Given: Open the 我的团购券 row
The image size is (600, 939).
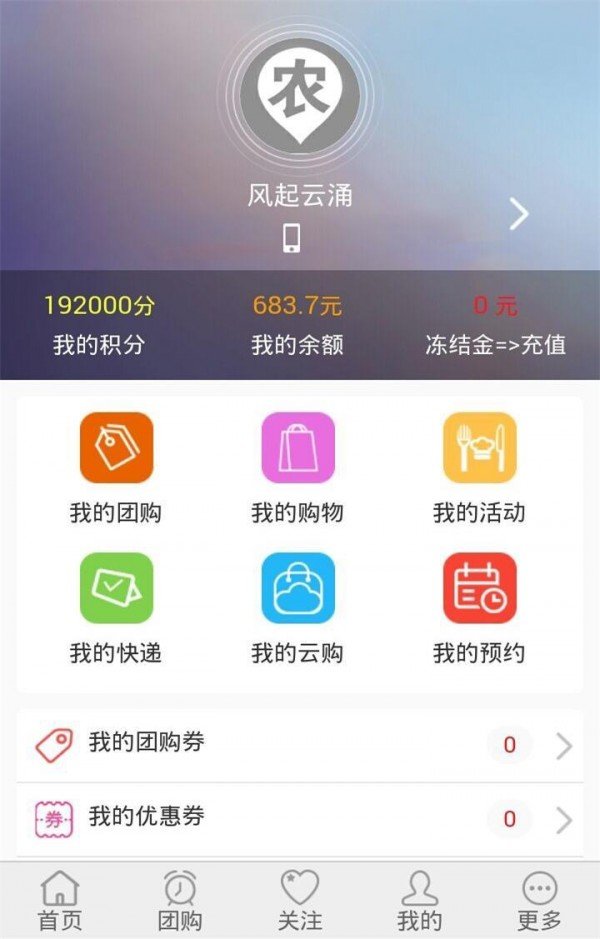Looking at the screenshot, I should click(300, 745).
